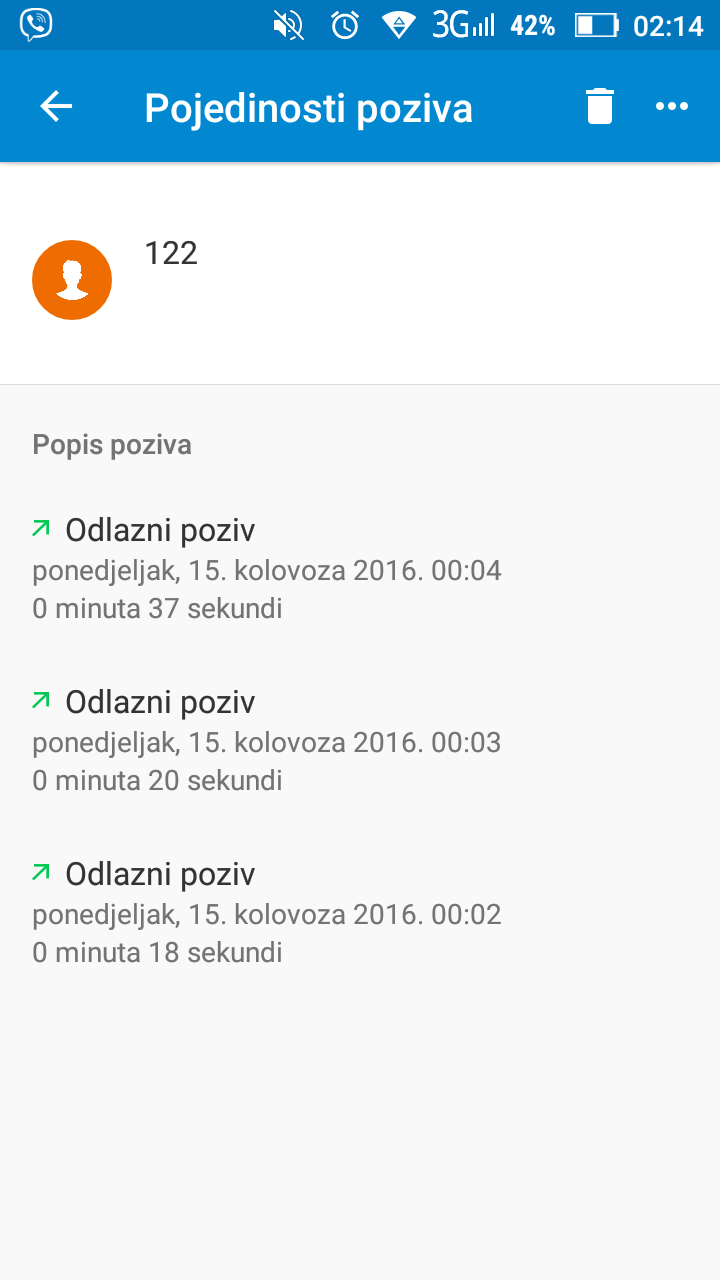Image resolution: width=720 pixels, height=1280 pixels.
Task: Go back from Pojedinosti poziva
Action: tap(56, 107)
